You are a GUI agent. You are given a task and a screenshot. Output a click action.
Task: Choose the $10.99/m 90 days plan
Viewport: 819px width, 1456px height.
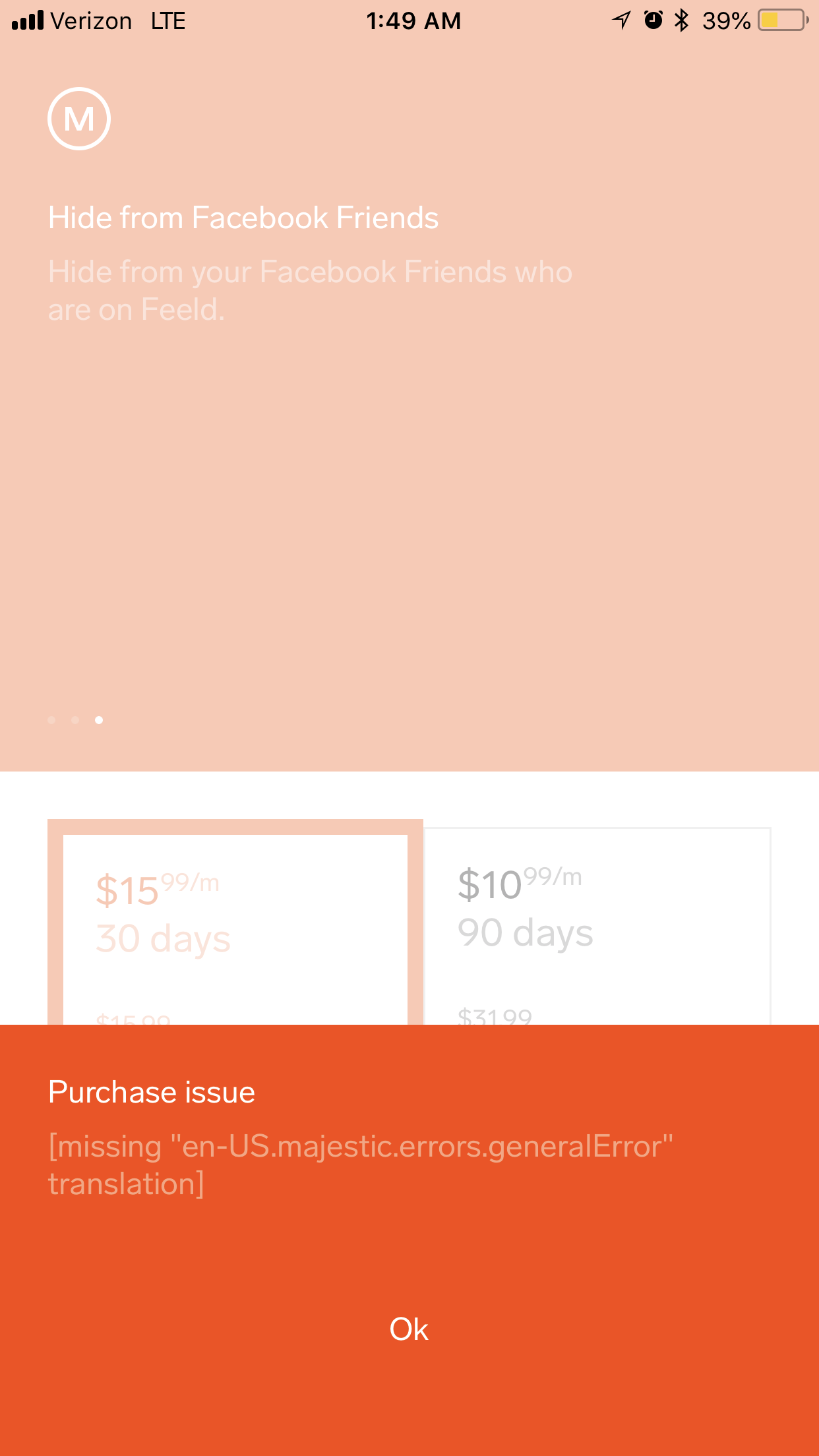click(597, 926)
